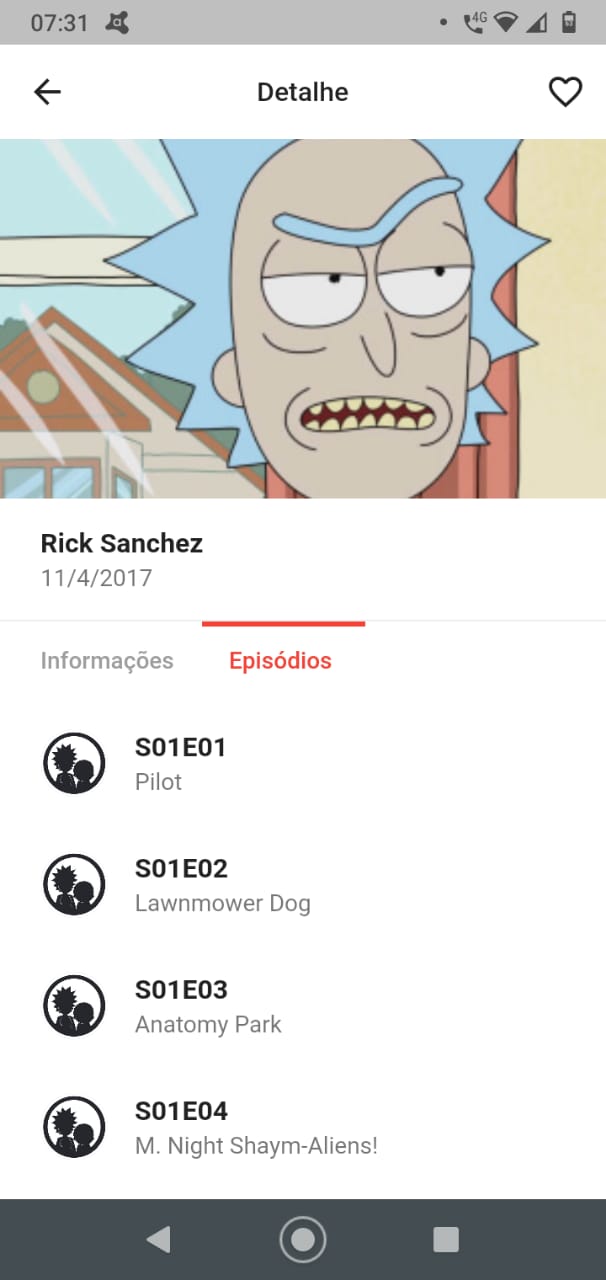Select the Episódios tab
Screen dimensions: 606x1280
(x=280, y=661)
